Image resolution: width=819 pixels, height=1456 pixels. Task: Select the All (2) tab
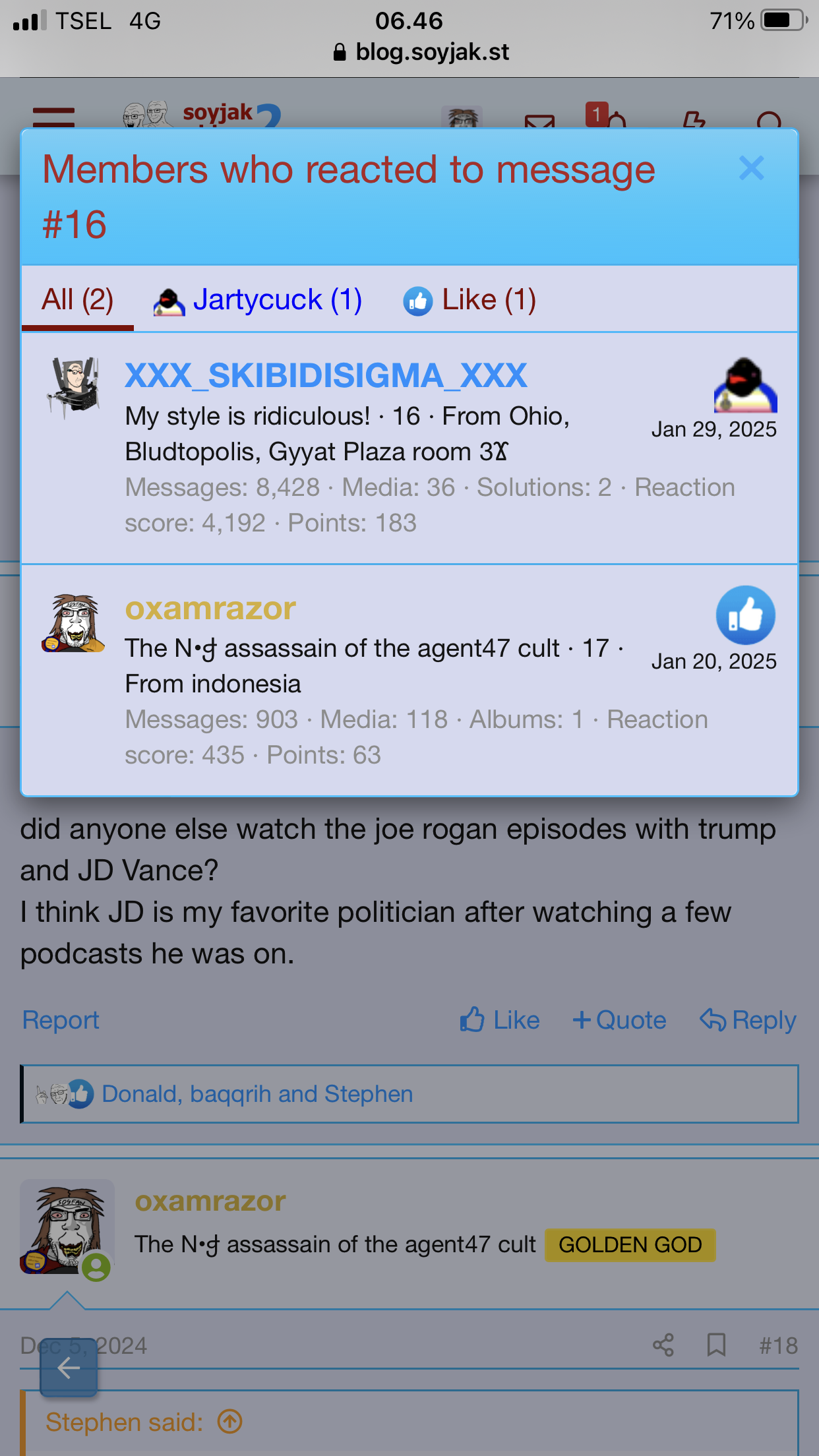[x=78, y=299]
